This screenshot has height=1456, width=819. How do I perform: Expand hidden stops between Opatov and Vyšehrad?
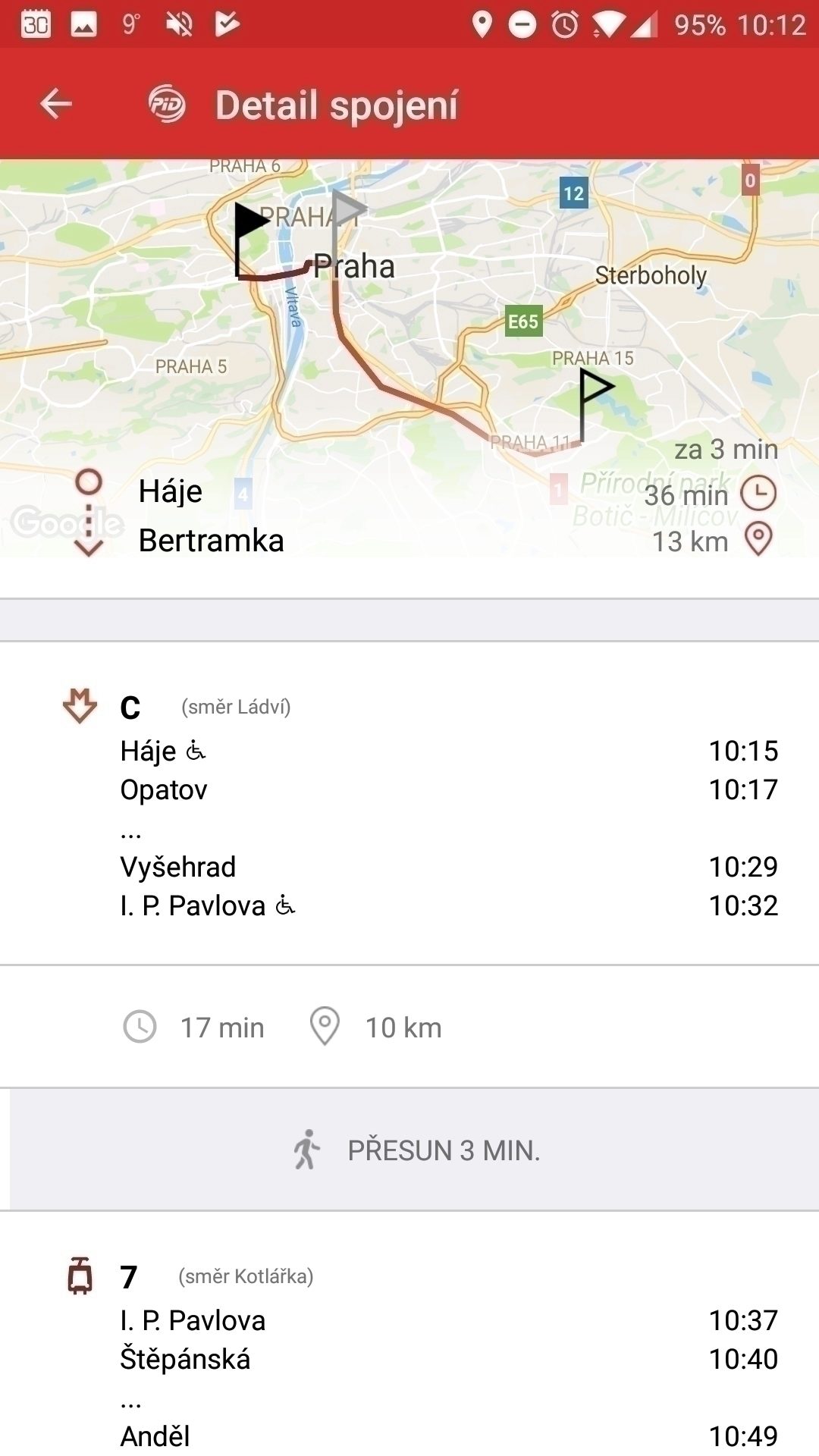click(130, 830)
